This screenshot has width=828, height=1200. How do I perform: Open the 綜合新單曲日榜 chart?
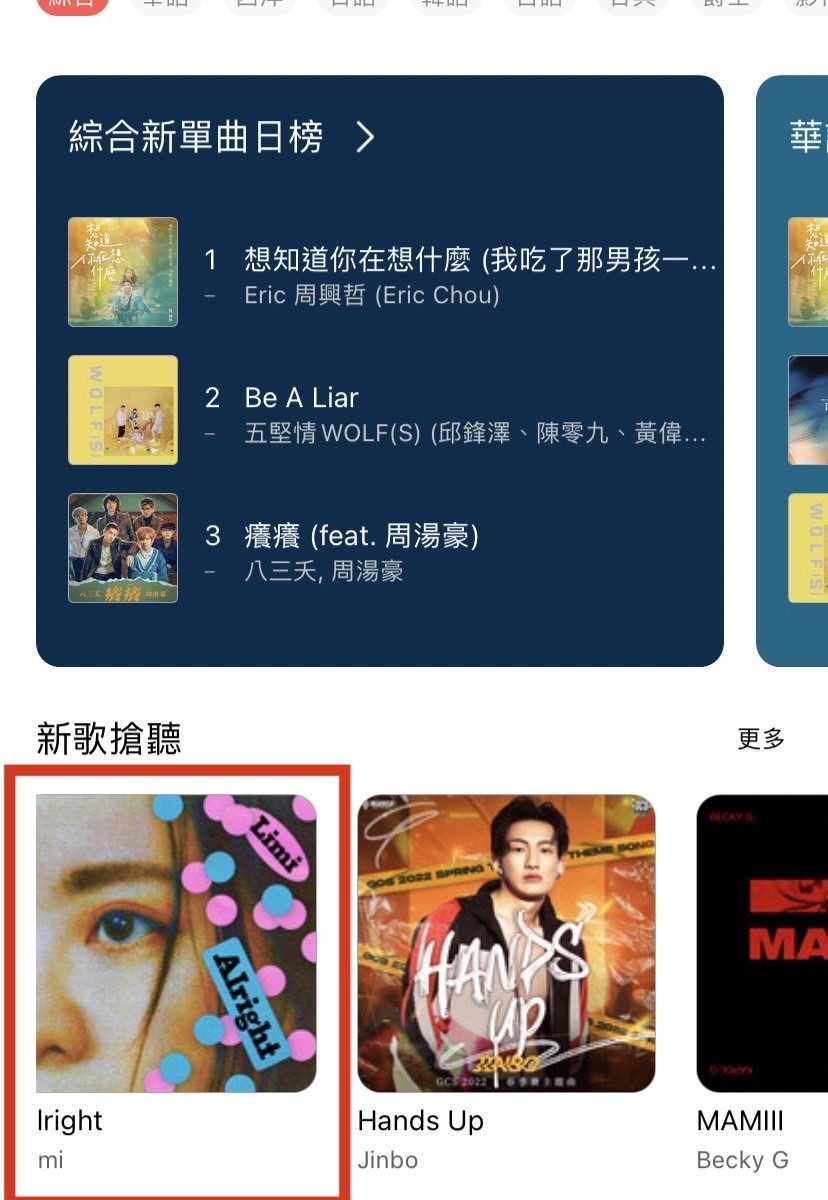point(222,137)
